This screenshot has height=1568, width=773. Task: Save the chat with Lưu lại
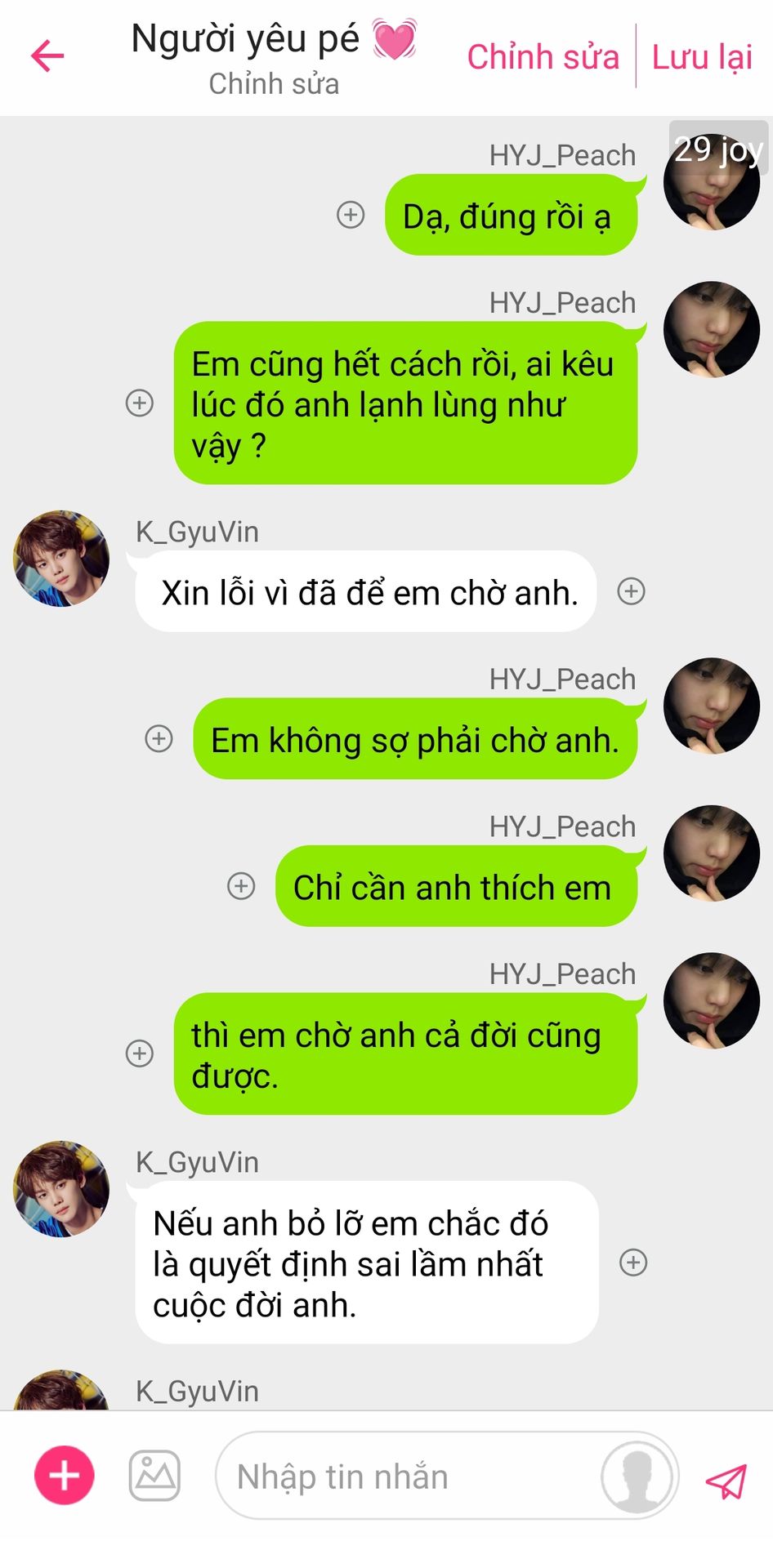tap(702, 57)
